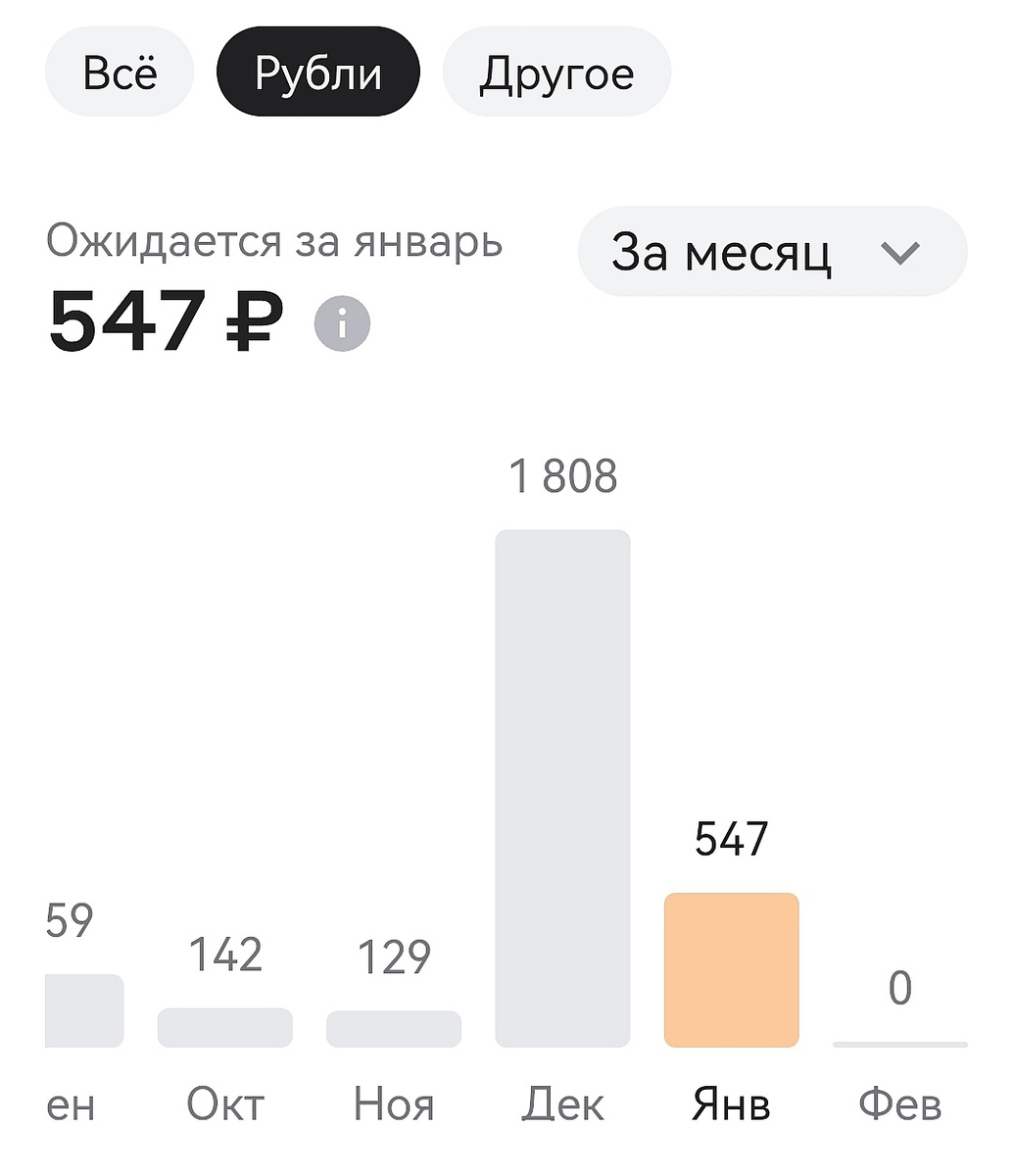Click the September bar showing 59
Viewport: 1013px width, 1176px height.
click(x=83, y=1009)
